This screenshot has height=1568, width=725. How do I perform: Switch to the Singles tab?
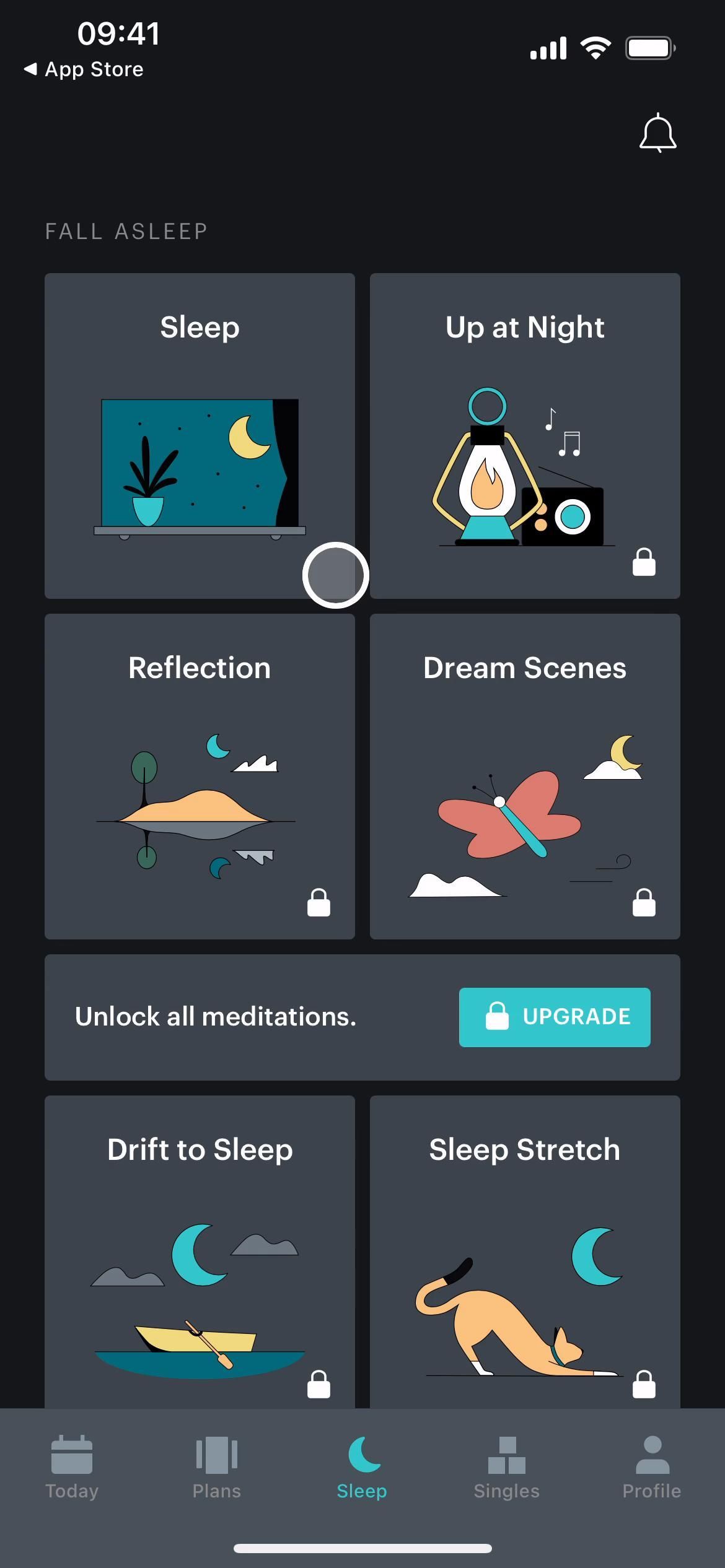point(506,1468)
